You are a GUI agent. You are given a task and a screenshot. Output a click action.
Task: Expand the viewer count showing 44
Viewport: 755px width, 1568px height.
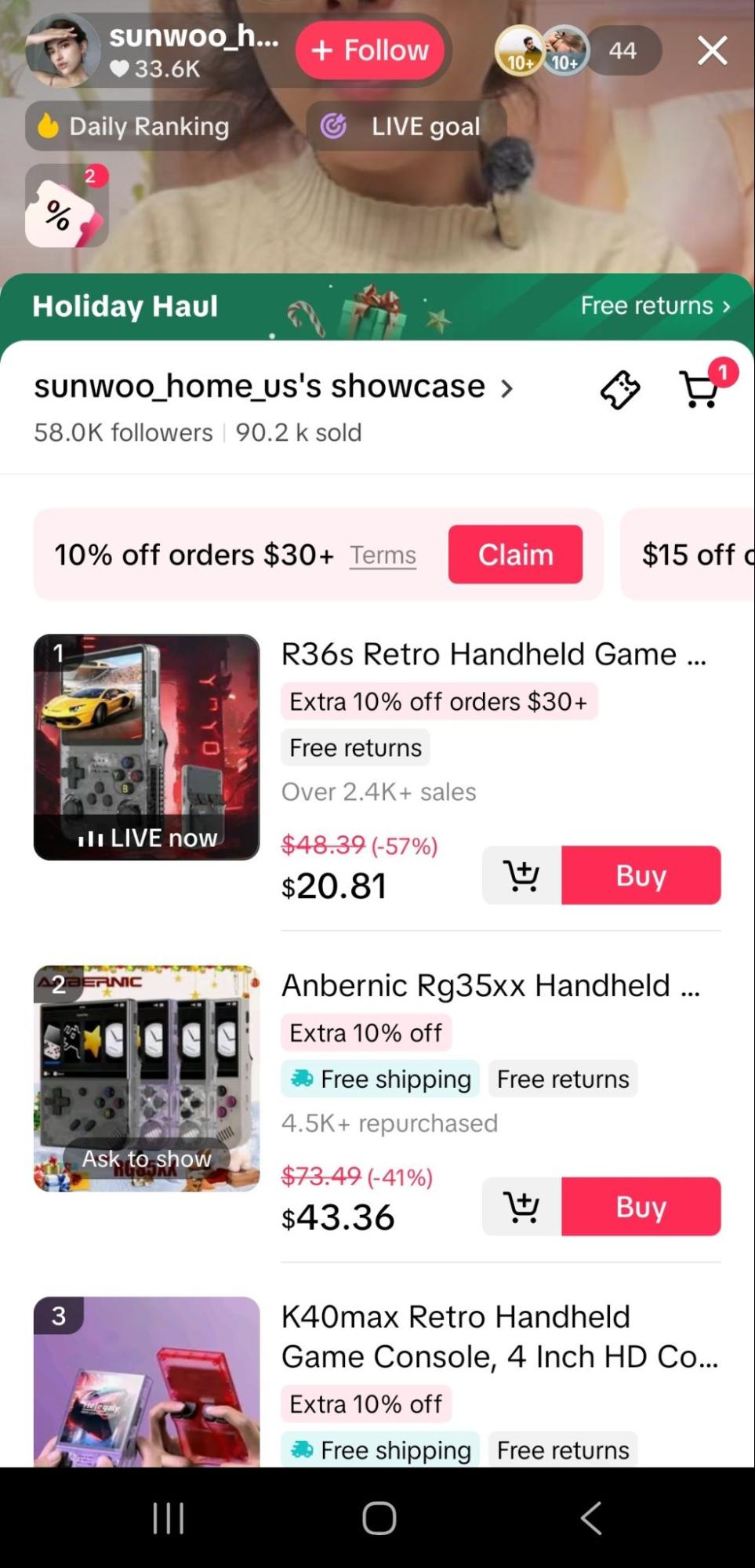click(x=622, y=50)
